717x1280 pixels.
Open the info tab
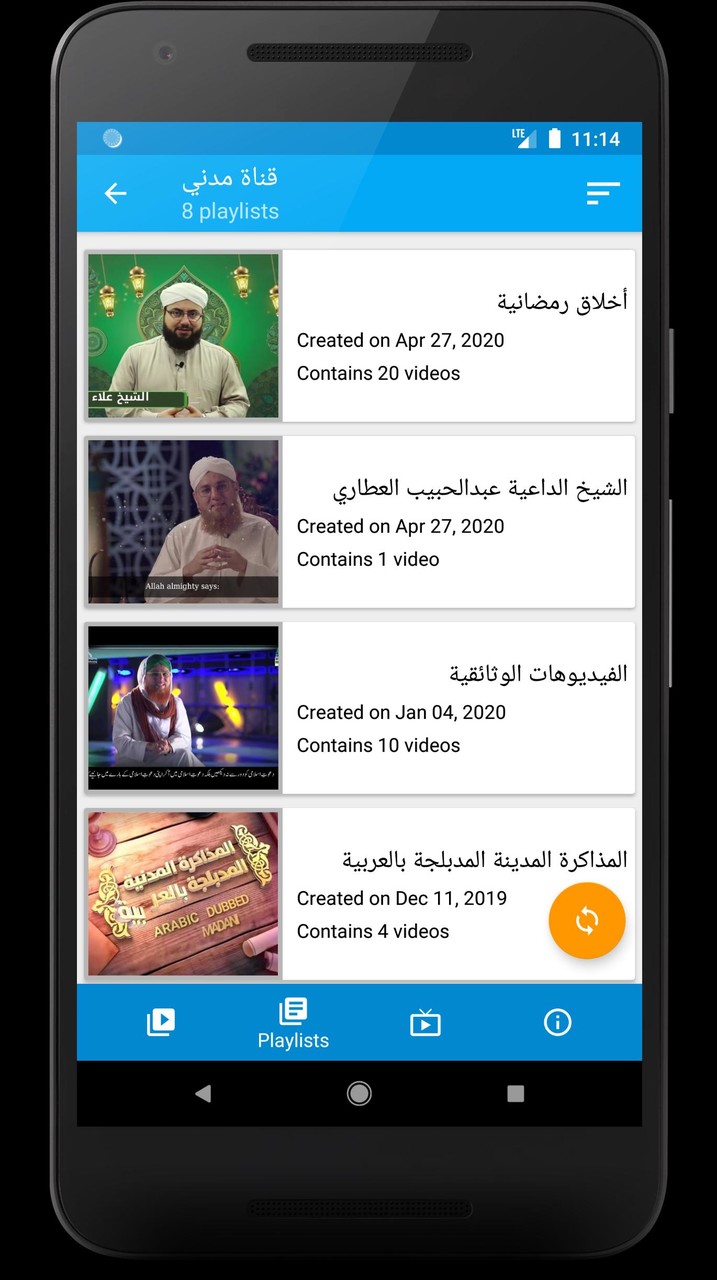click(x=557, y=1022)
